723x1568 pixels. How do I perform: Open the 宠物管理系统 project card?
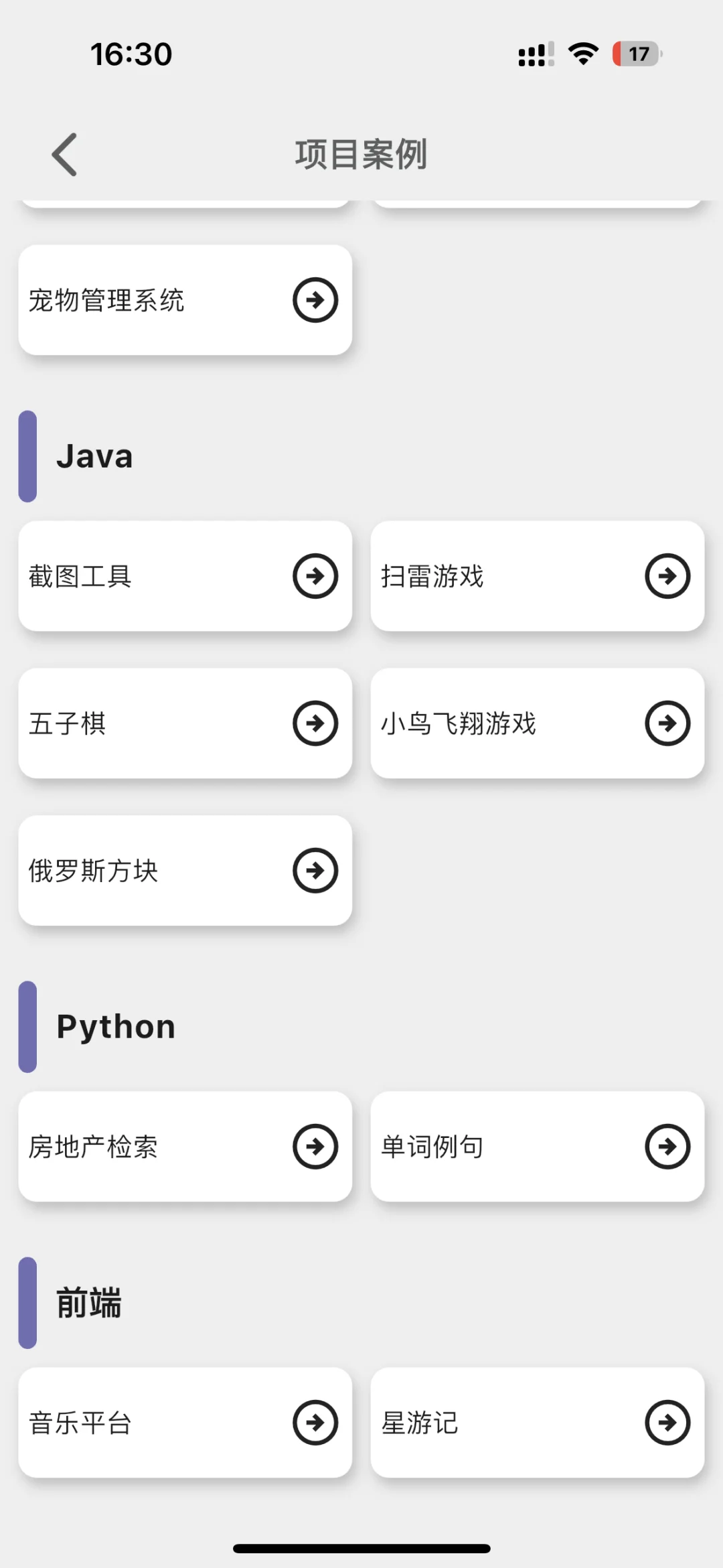(185, 300)
